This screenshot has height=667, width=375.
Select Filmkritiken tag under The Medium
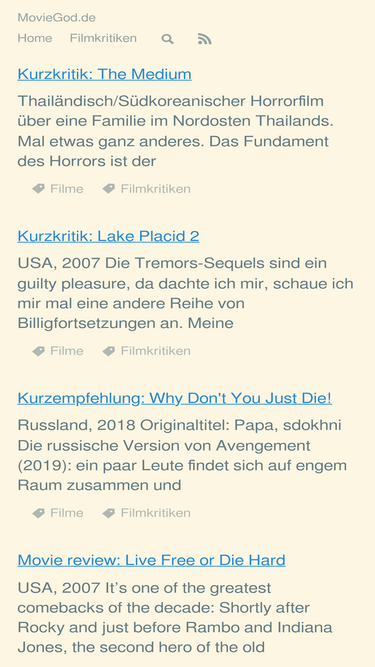(x=147, y=189)
